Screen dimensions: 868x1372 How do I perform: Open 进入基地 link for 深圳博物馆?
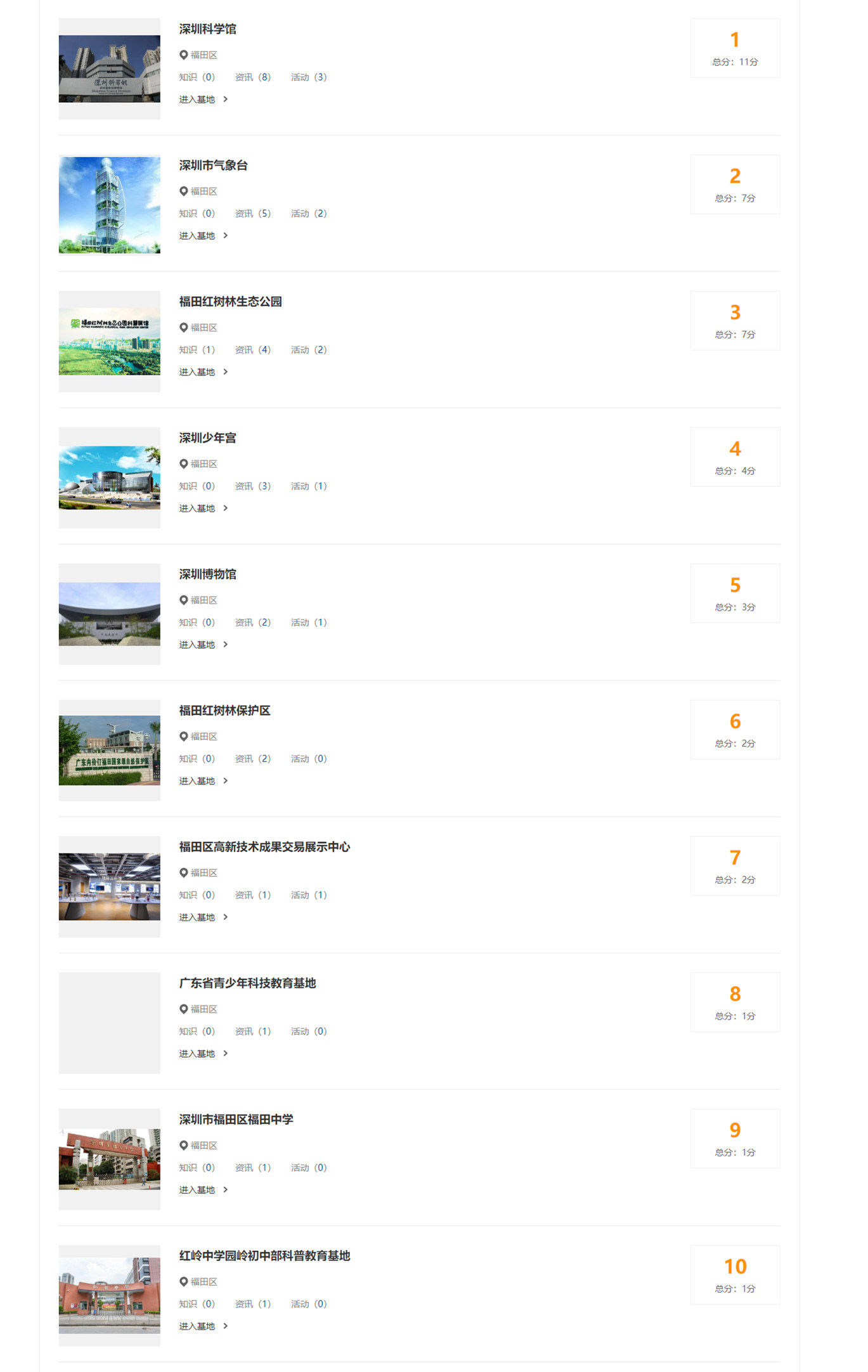click(x=203, y=645)
